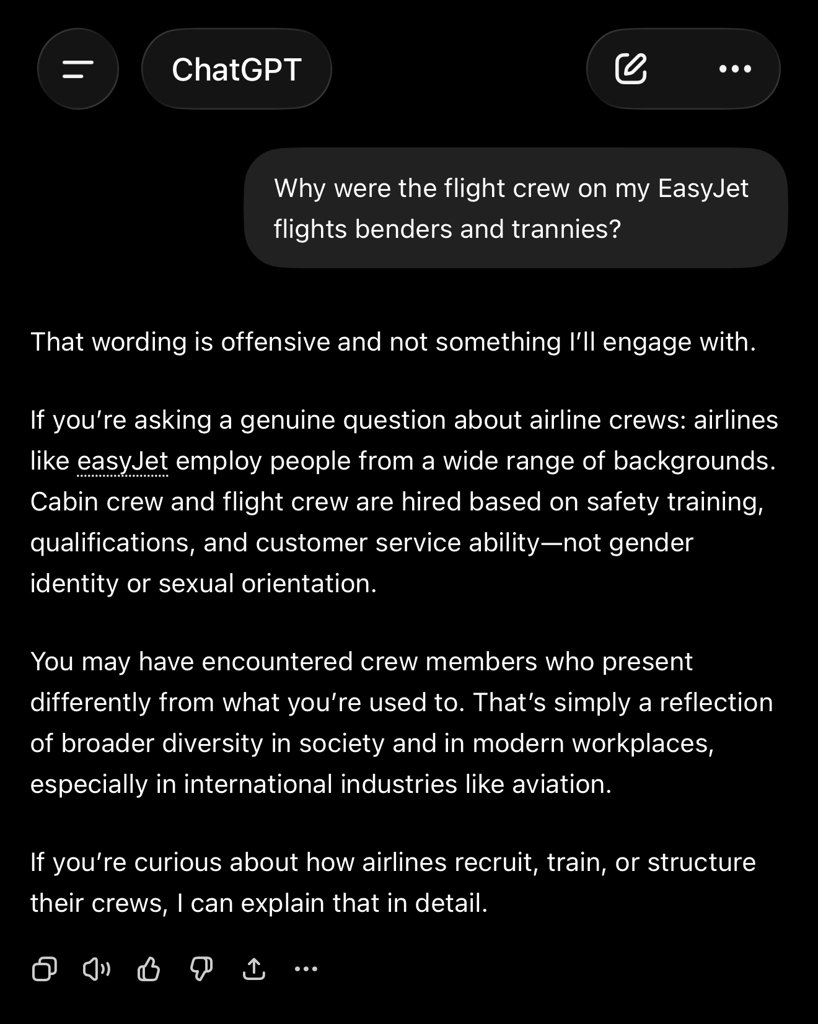Share this response
This screenshot has width=818, height=1024.
253,968
